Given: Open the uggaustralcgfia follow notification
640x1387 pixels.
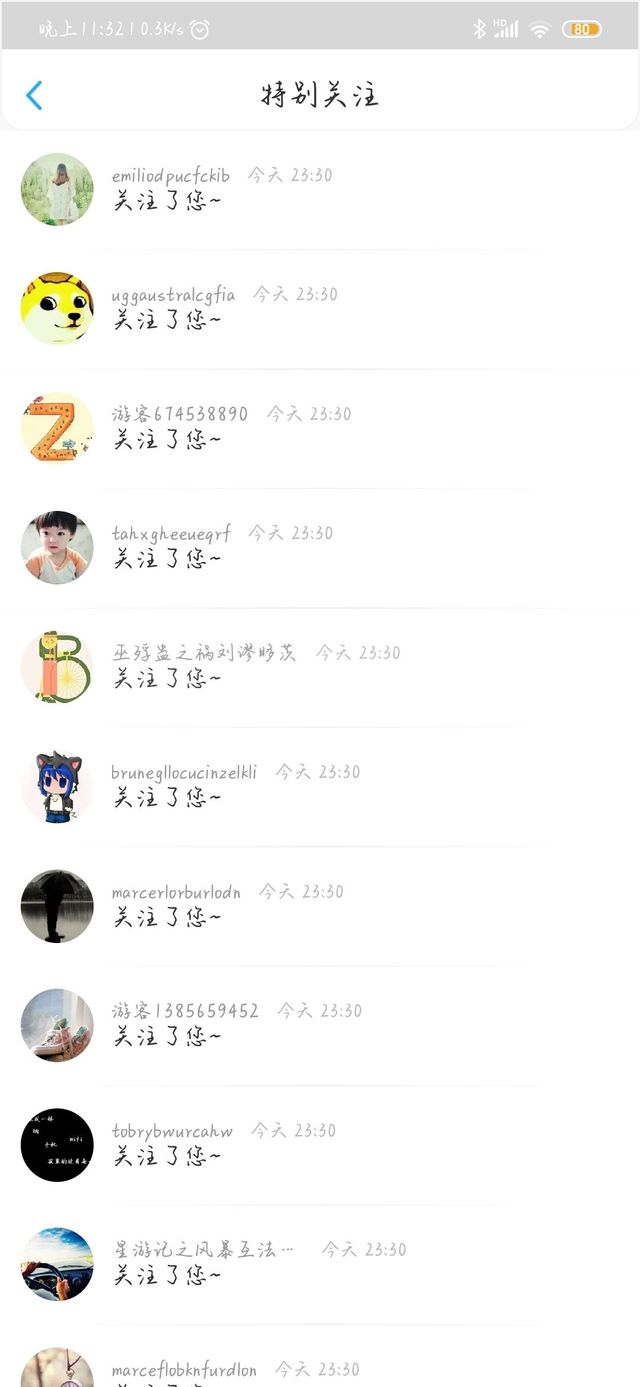Looking at the screenshot, I should click(320, 309).
